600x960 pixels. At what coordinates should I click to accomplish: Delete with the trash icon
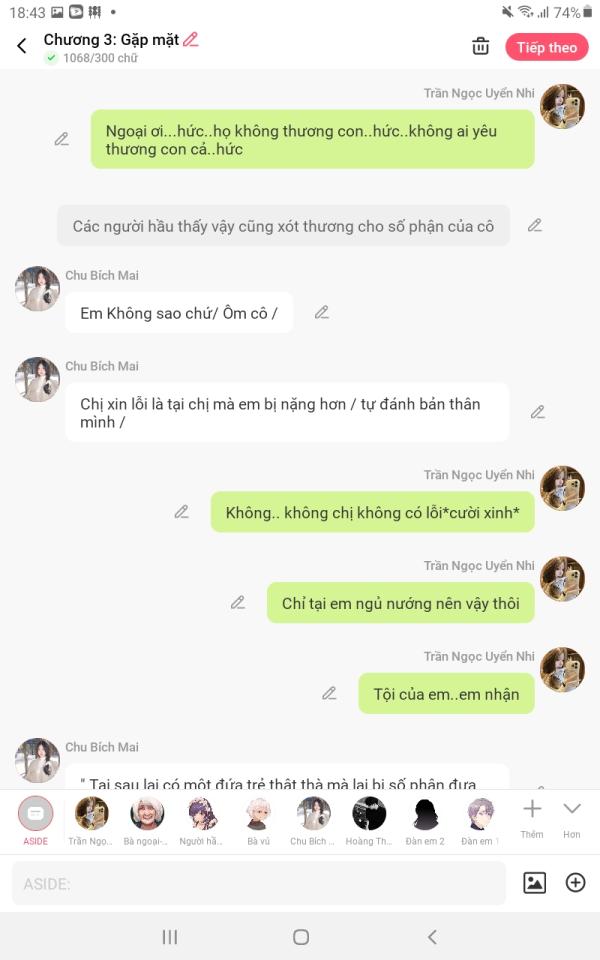point(481,46)
